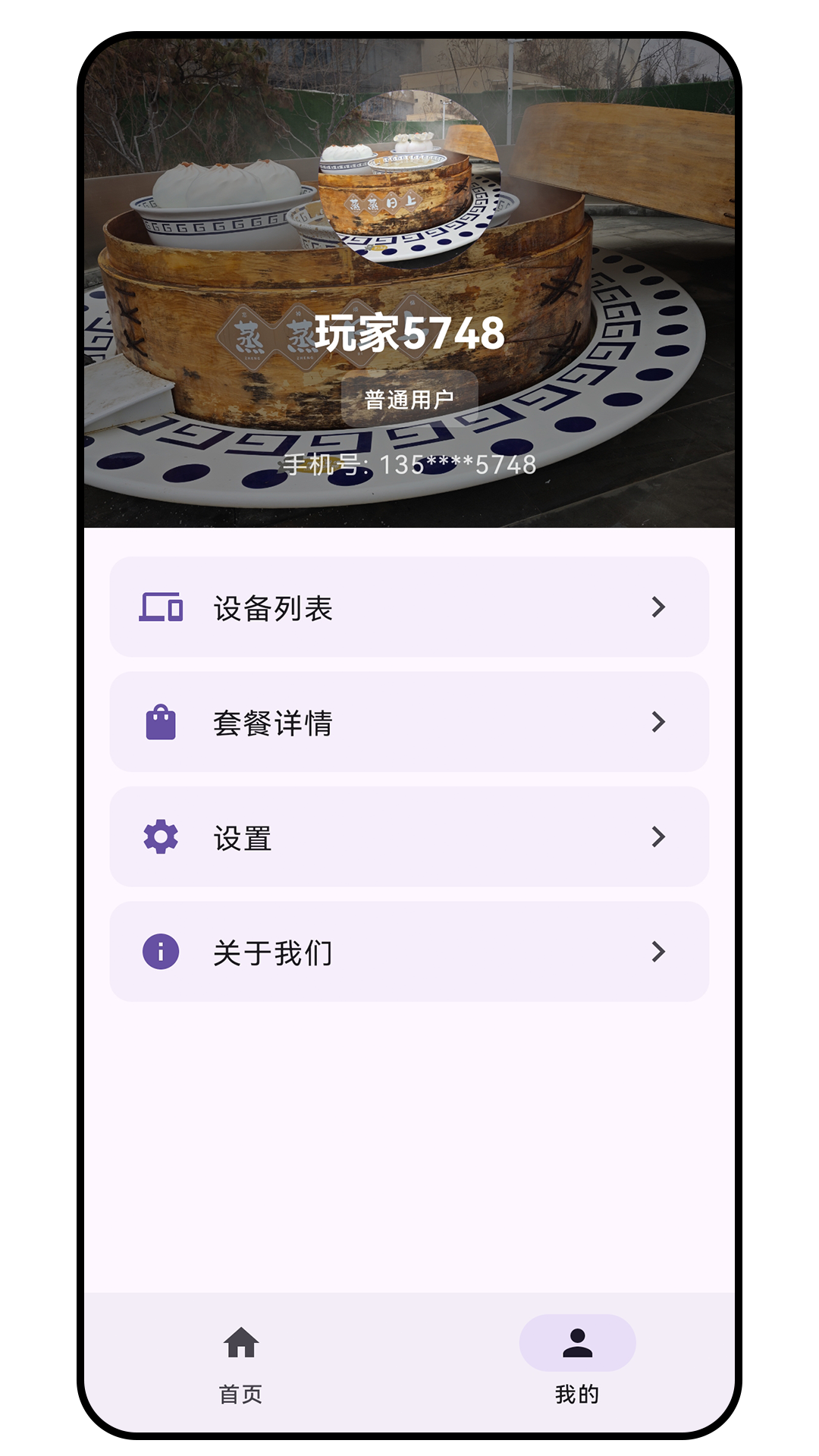Click the masked phone number text
Image resolution: width=819 pixels, height=1456 pixels.
pyautogui.click(x=409, y=465)
